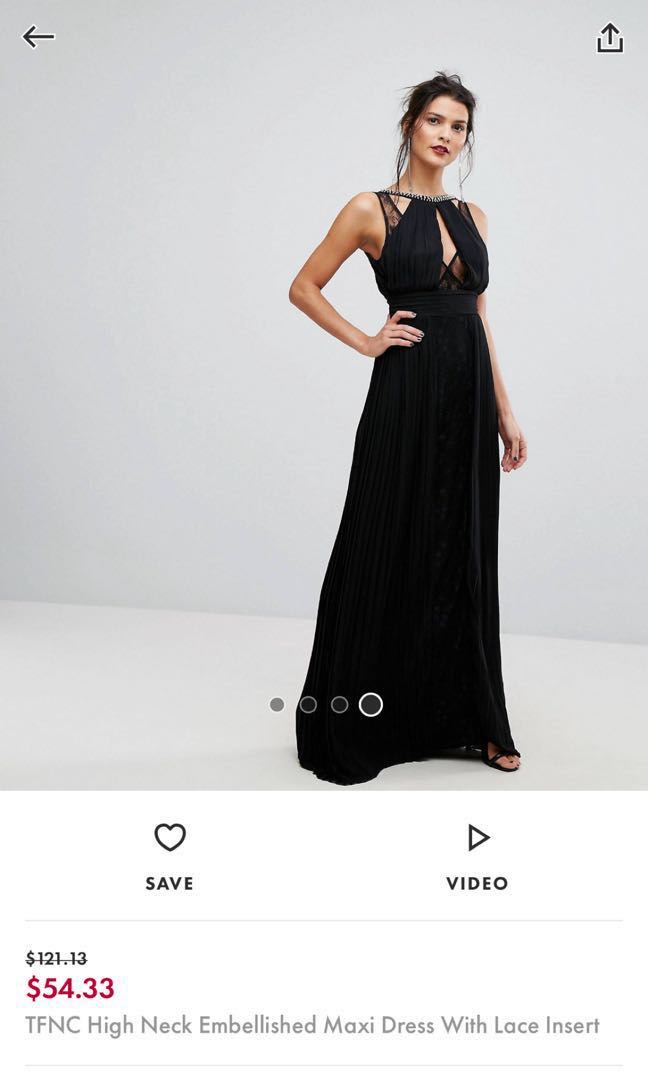Go back using the arrow icon
648x1080 pixels.
coord(38,38)
